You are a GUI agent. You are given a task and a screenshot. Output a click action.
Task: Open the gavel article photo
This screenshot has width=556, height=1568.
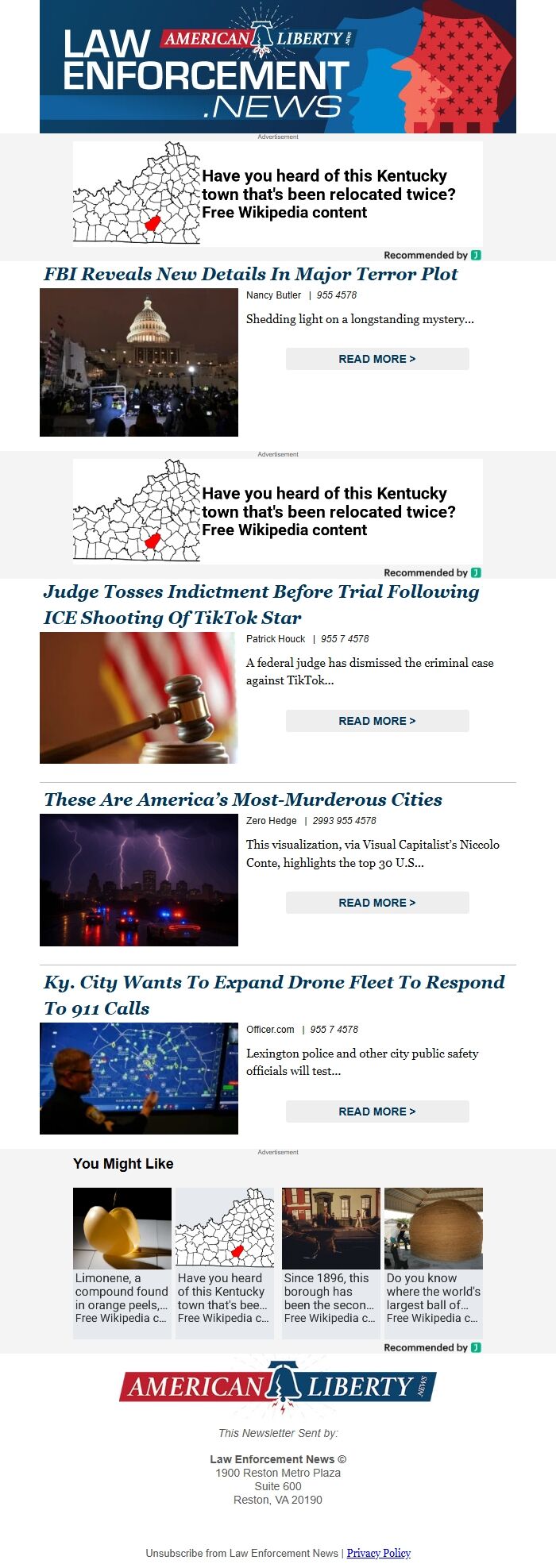pyautogui.click(x=139, y=698)
